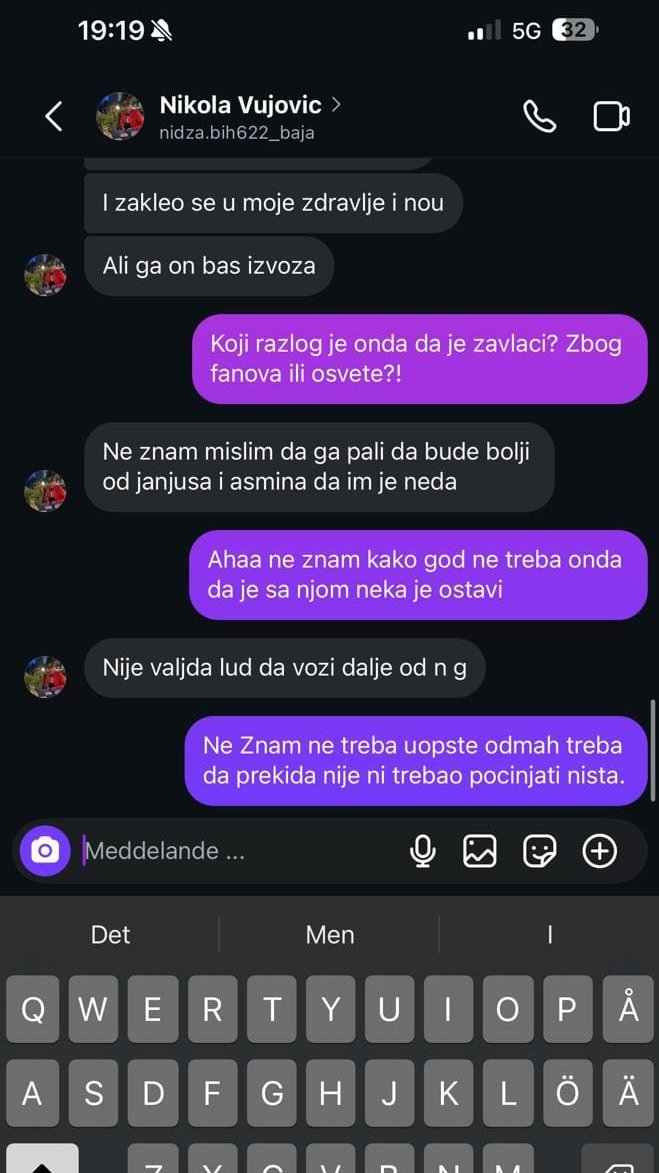Tap Nikola's avatar beside "Ali ga on bas izvoza"
Viewport: 659px width, 1173px height.
(x=45, y=275)
